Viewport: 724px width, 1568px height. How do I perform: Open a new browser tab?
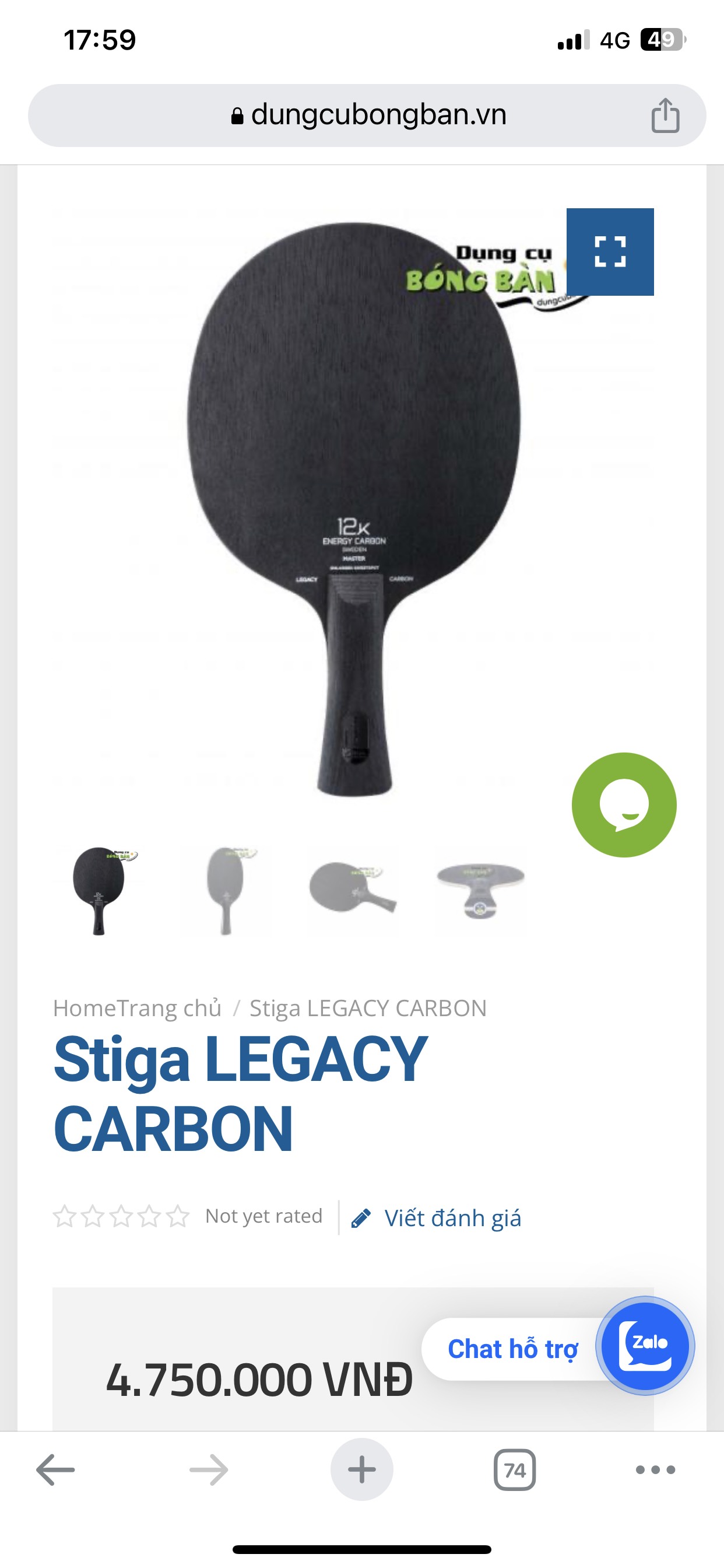[x=361, y=1469]
